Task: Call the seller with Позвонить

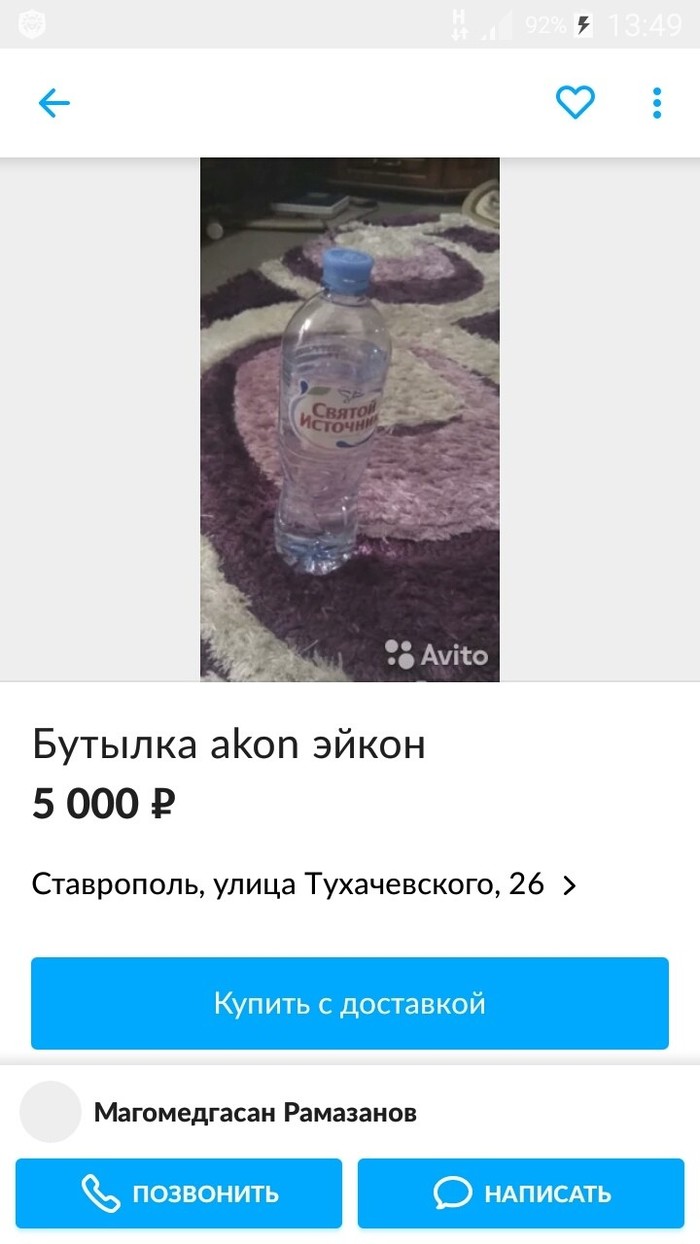Action: pyautogui.click(x=179, y=1193)
